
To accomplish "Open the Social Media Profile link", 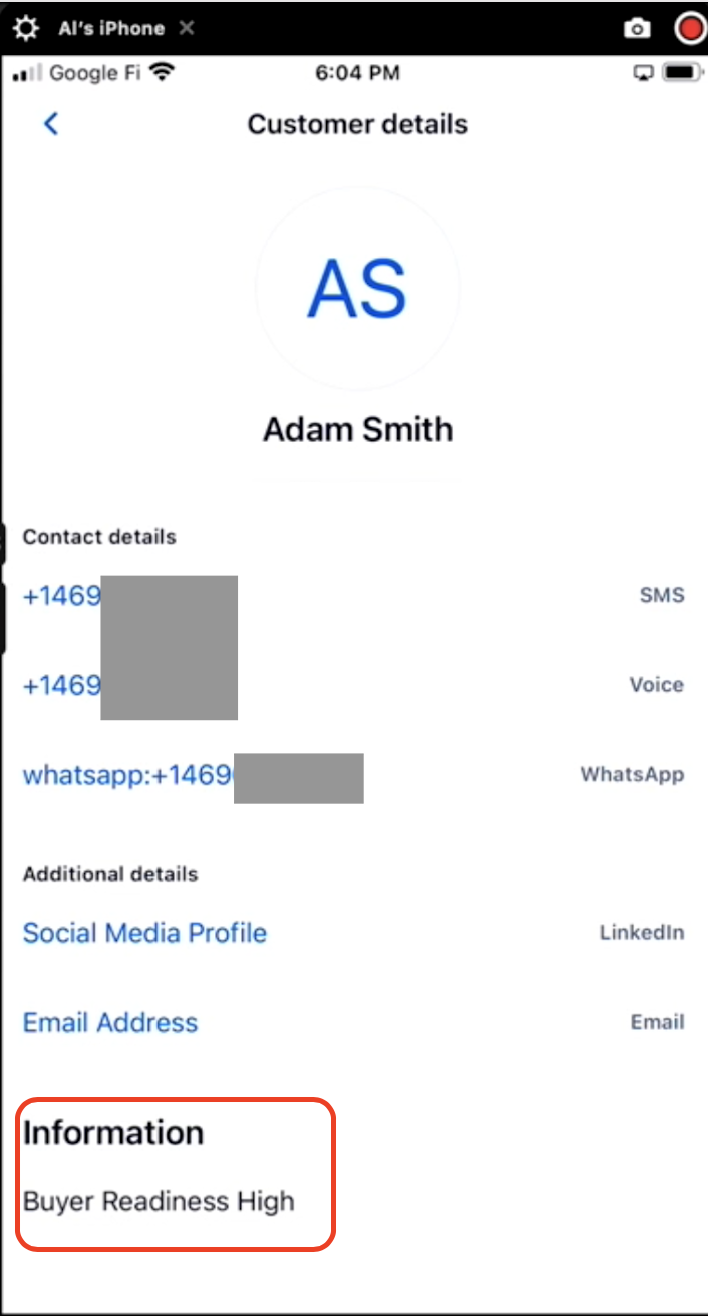I will (145, 933).
